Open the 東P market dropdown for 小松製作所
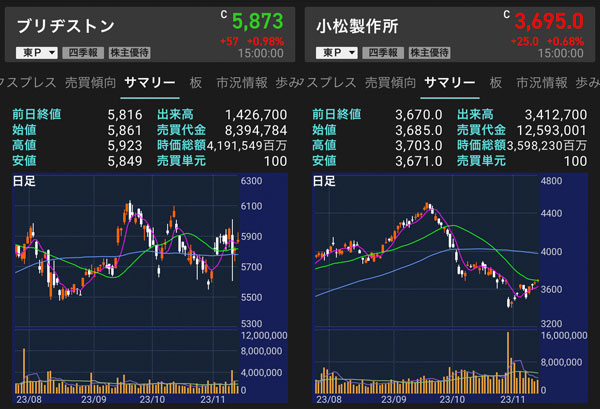 [338, 51]
